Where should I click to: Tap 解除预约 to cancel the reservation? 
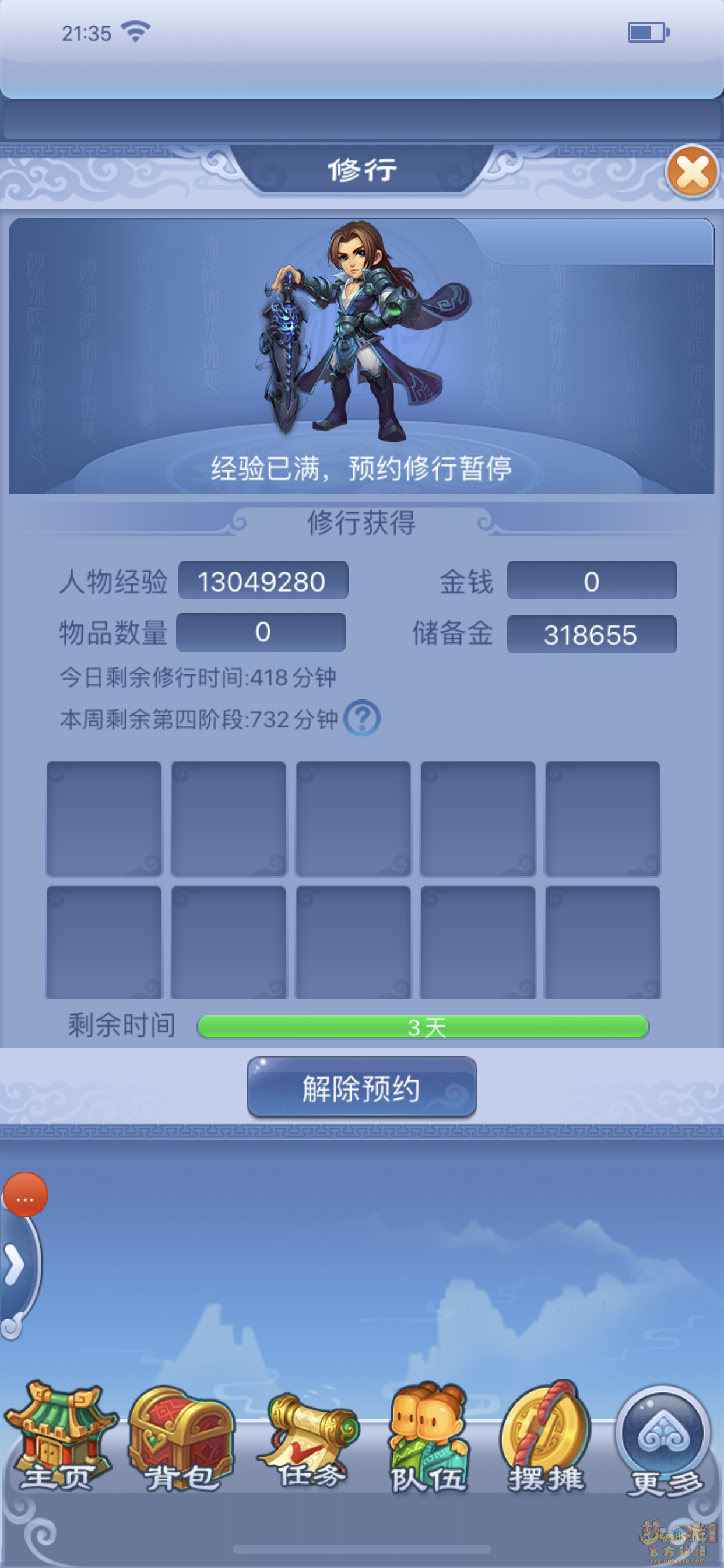click(x=361, y=1088)
